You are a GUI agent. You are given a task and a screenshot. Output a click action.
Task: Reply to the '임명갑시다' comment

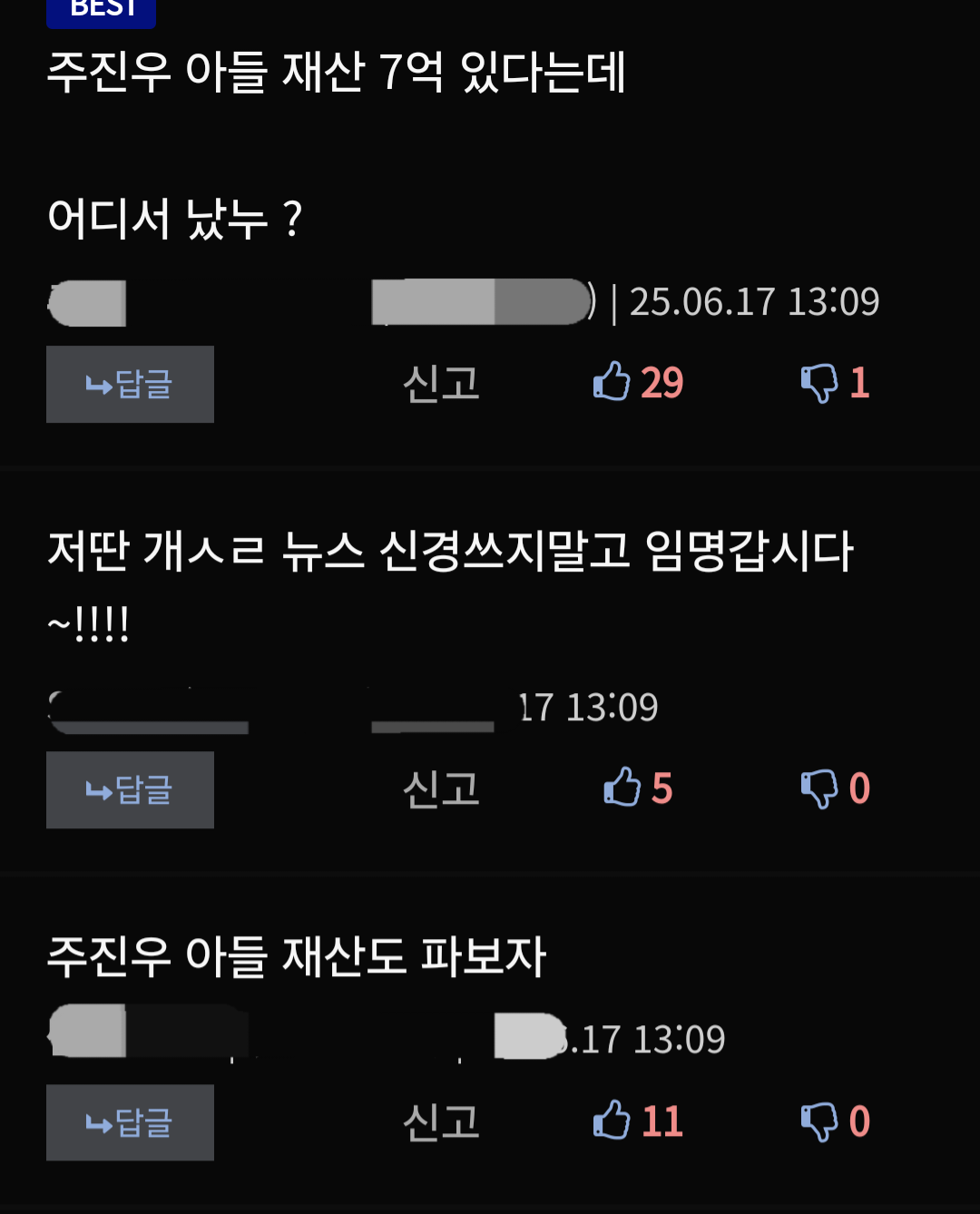point(130,789)
